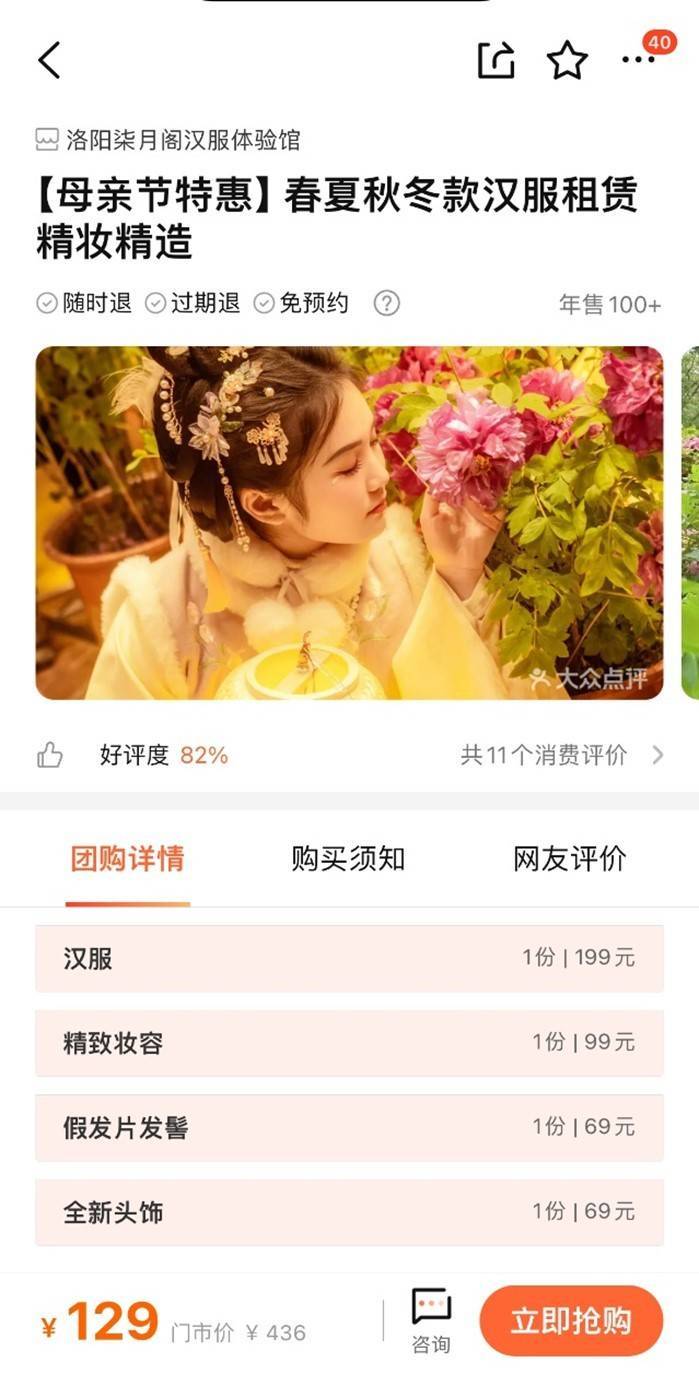Open 咨询 chat with the merchant

click(431, 1320)
